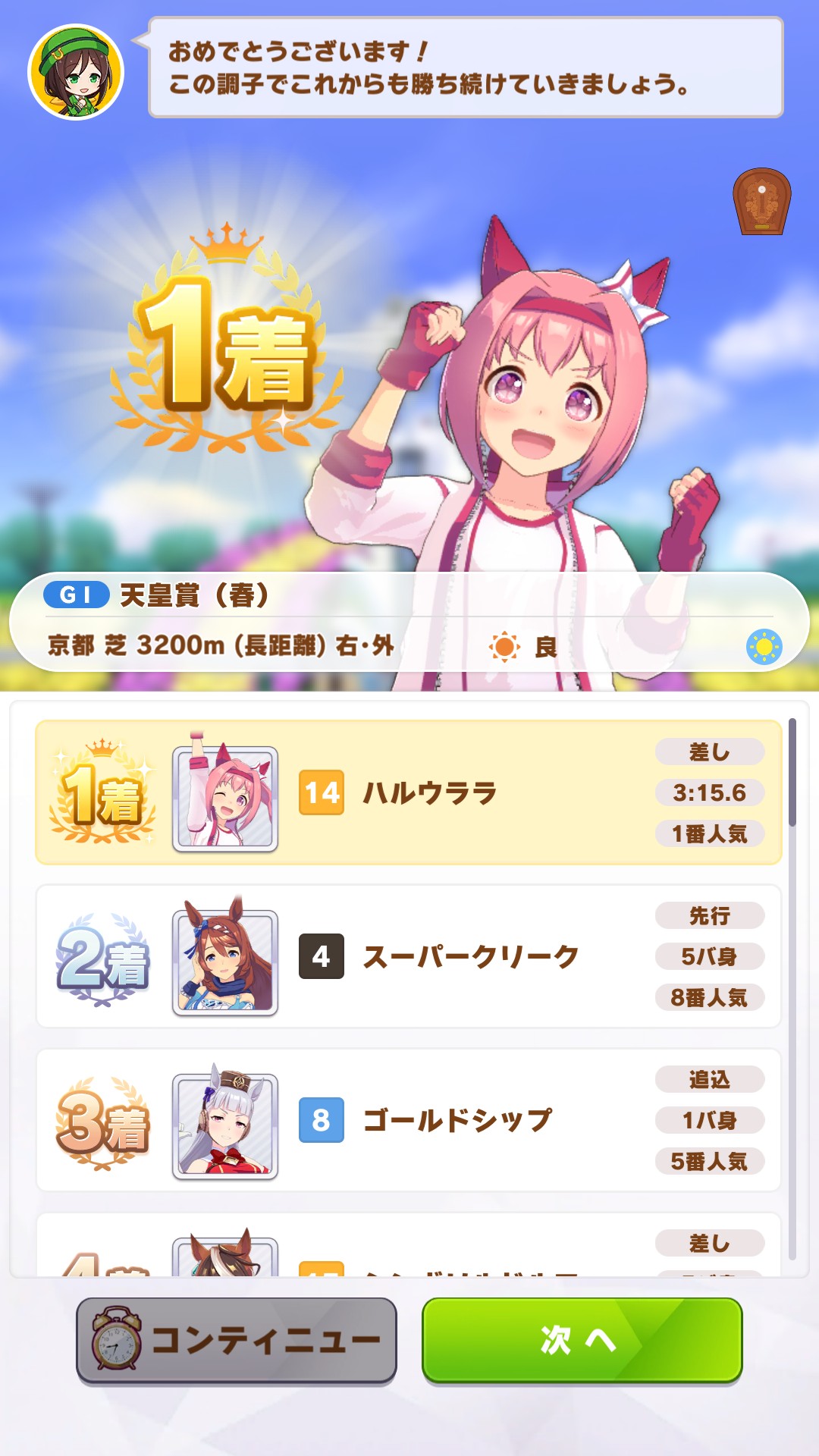
Task: Open the trophy plaque icon
Action: pos(761,202)
